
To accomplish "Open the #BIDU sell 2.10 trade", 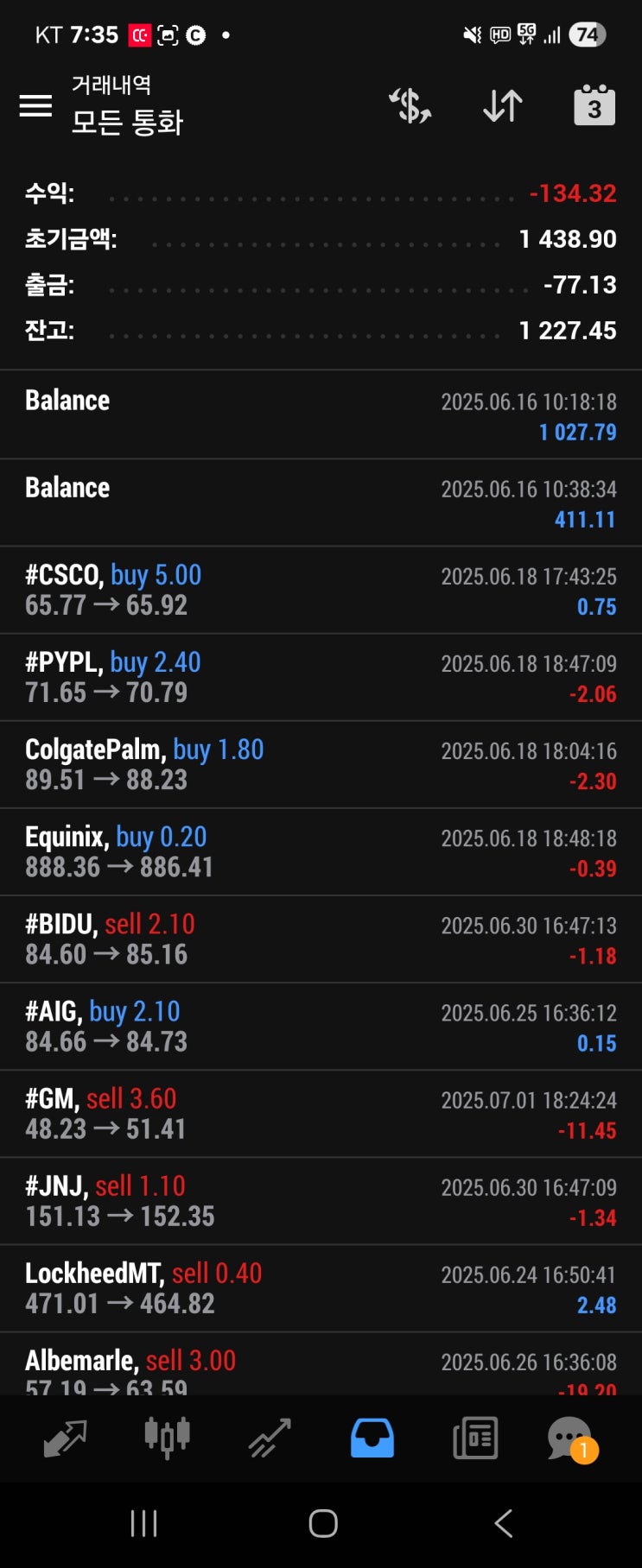I will (x=321, y=939).
